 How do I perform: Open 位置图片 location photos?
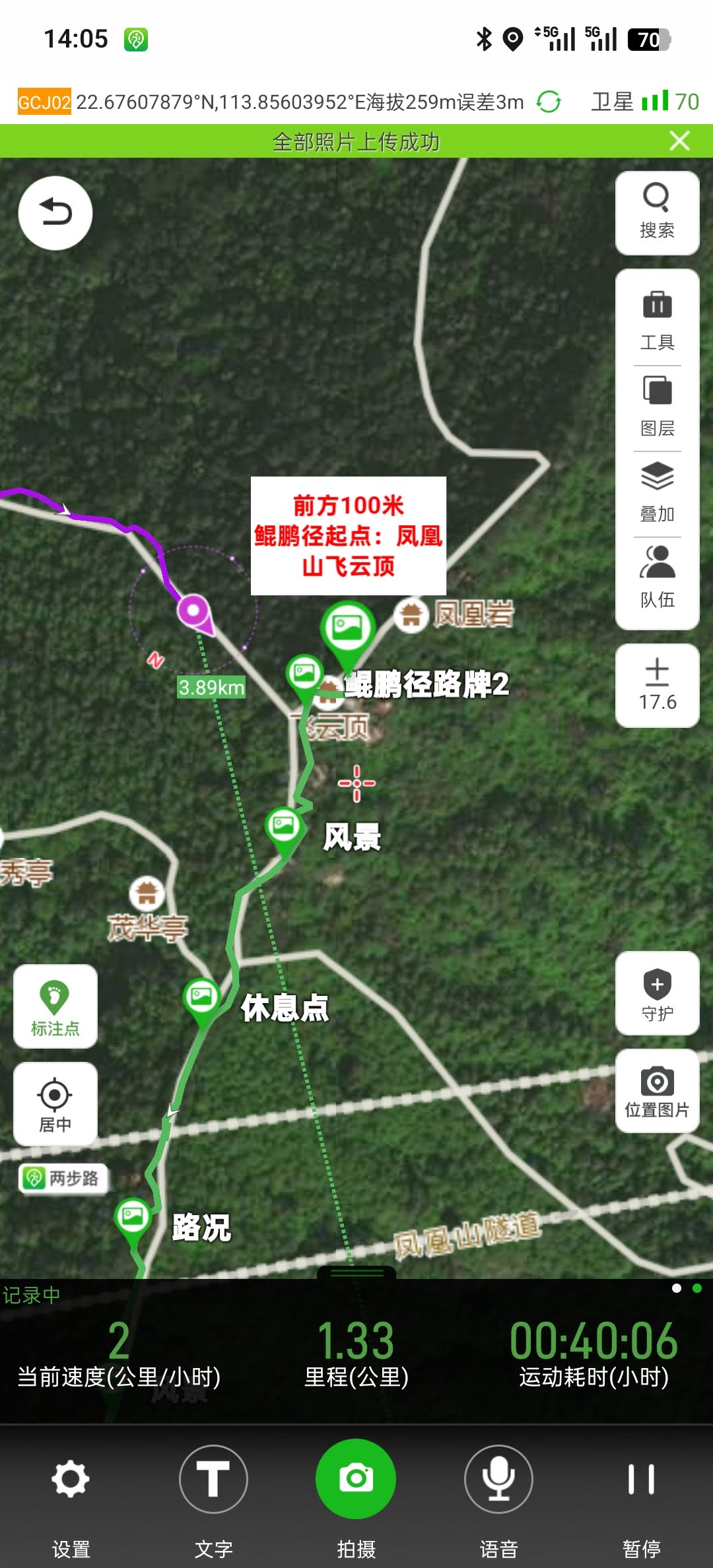[x=657, y=1091]
